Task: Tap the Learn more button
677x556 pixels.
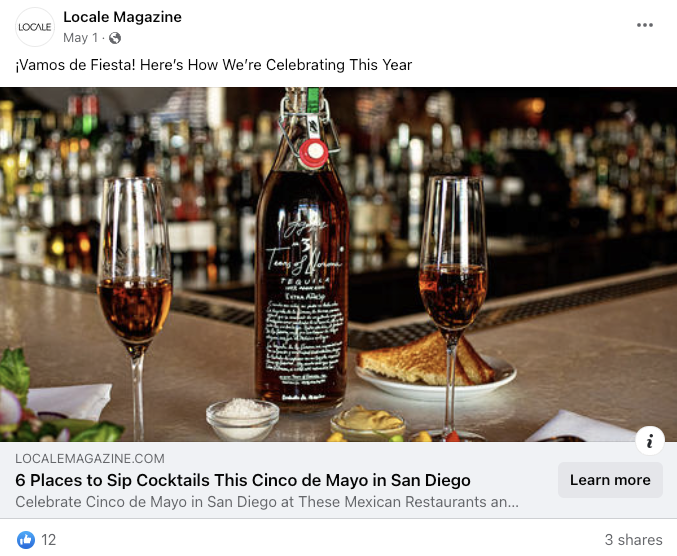Action: point(610,480)
